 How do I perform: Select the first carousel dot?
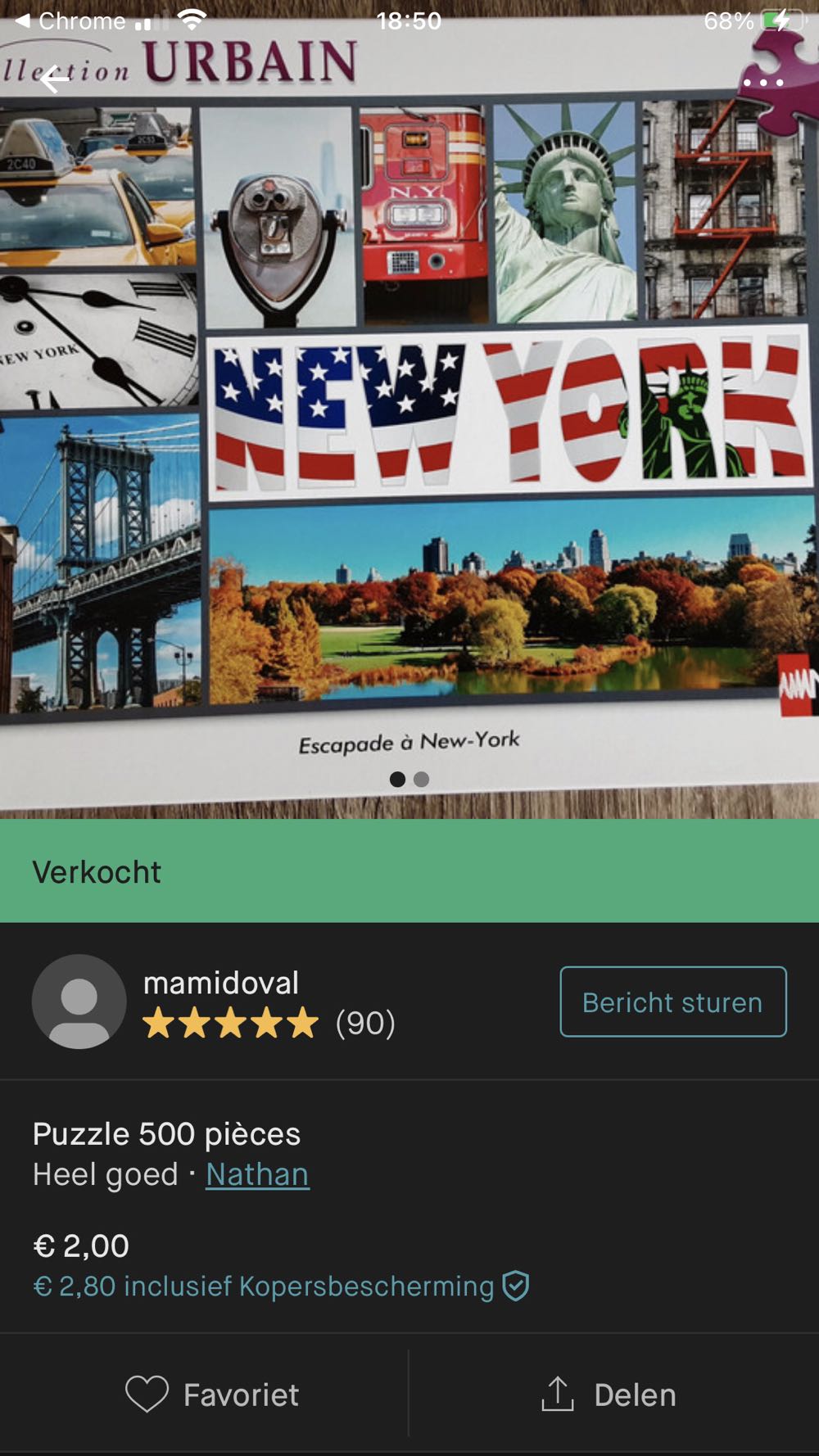coord(399,780)
